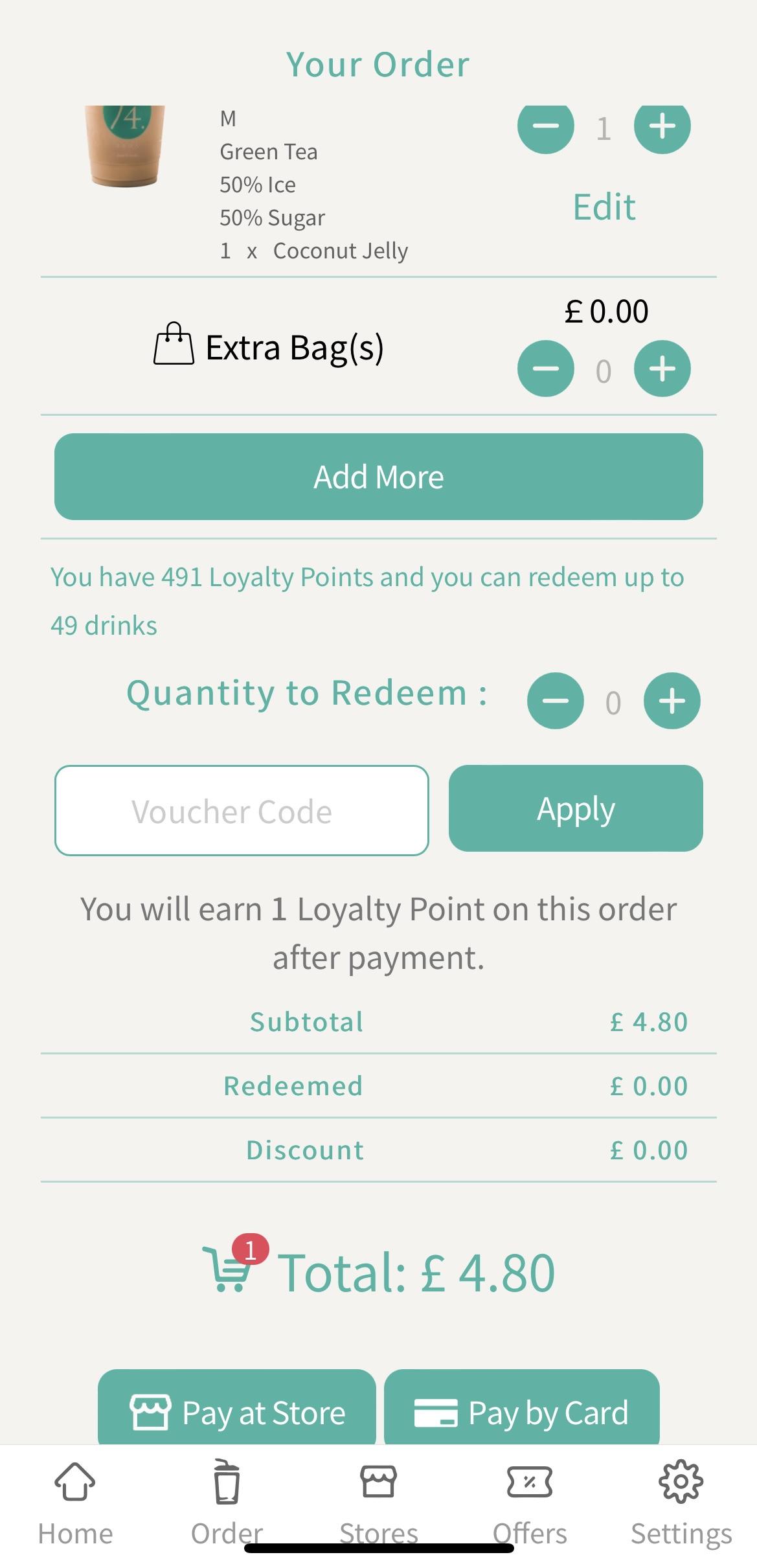Remove an extra bag
The width and height of the screenshot is (757, 1568).
(x=546, y=369)
